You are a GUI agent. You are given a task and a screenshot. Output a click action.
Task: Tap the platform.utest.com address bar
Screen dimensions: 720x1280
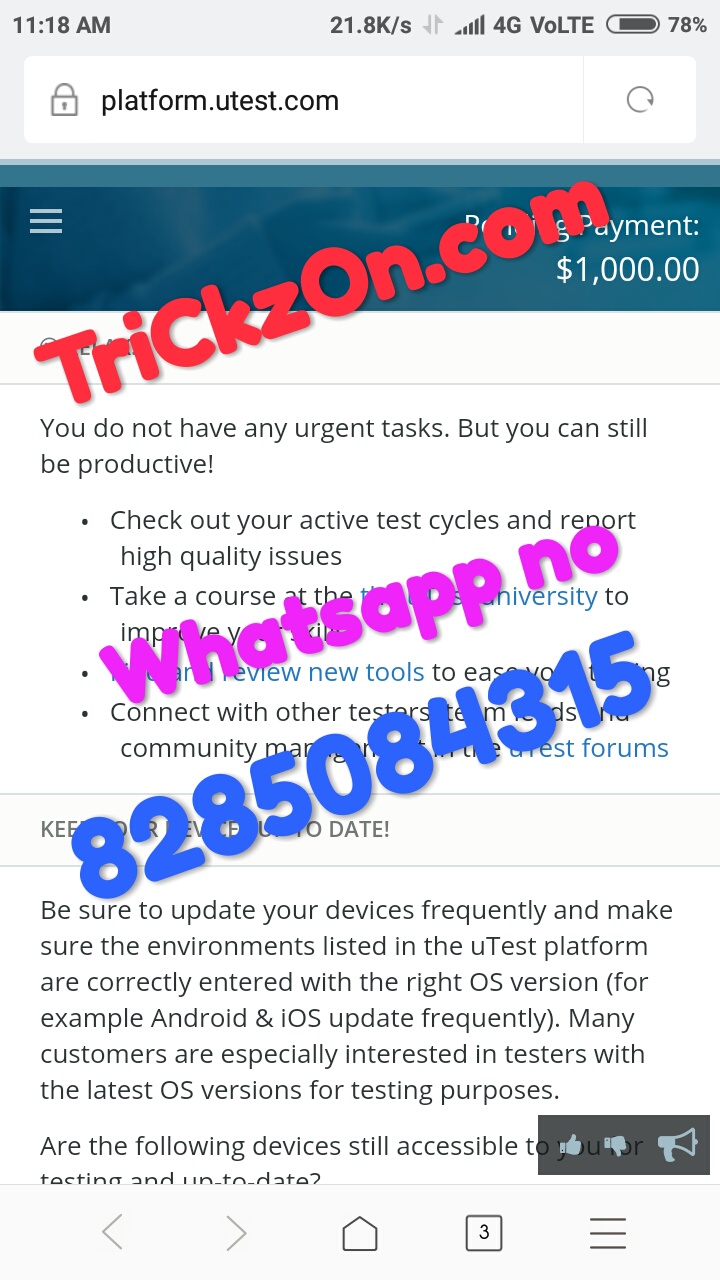[x=300, y=100]
